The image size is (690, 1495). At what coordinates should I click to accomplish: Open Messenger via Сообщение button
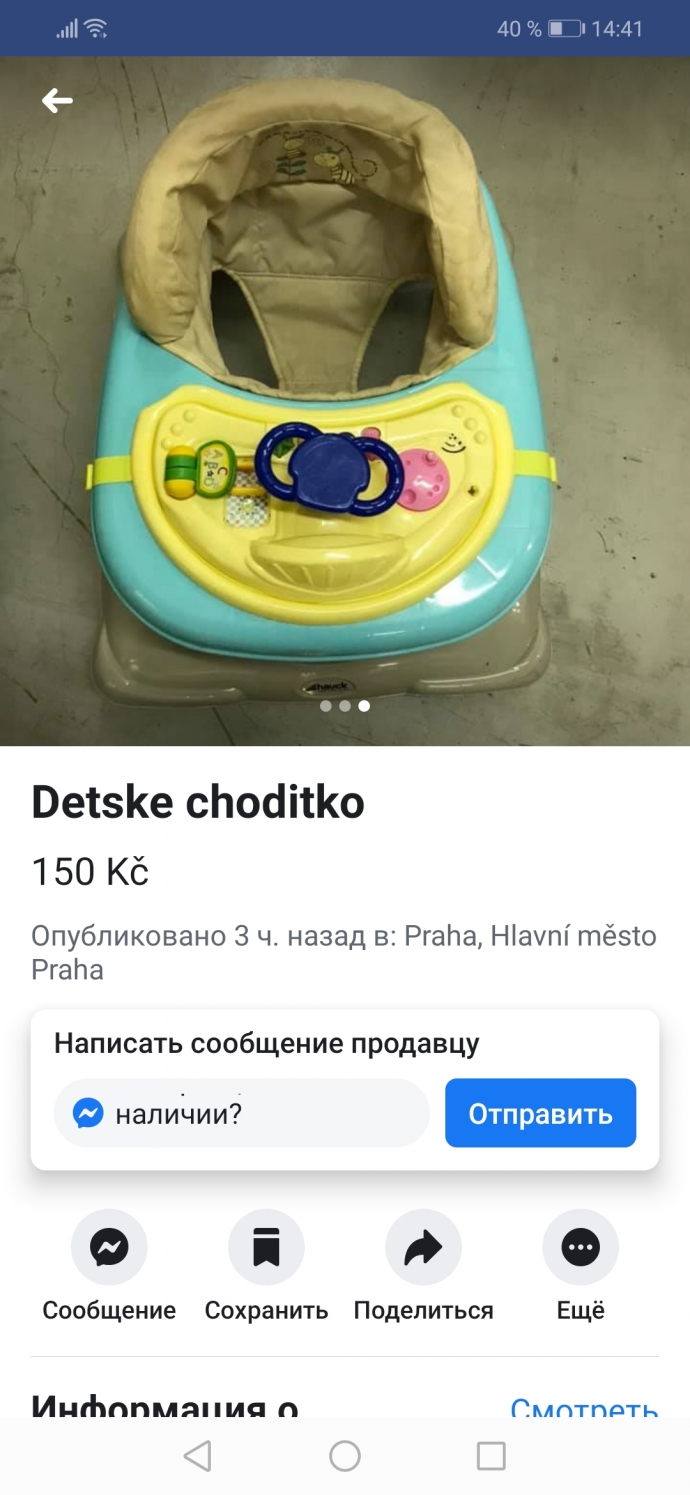click(x=109, y=1247)
